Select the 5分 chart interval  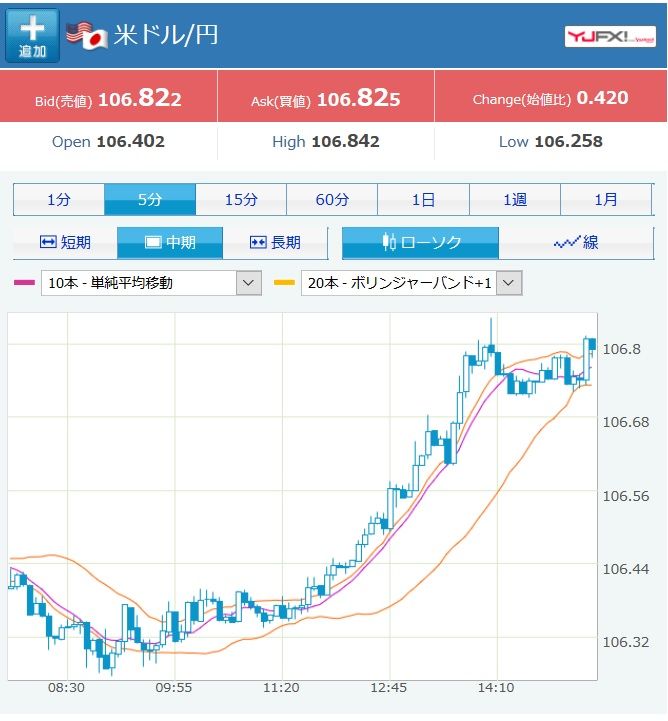click(x=150, y=200)
